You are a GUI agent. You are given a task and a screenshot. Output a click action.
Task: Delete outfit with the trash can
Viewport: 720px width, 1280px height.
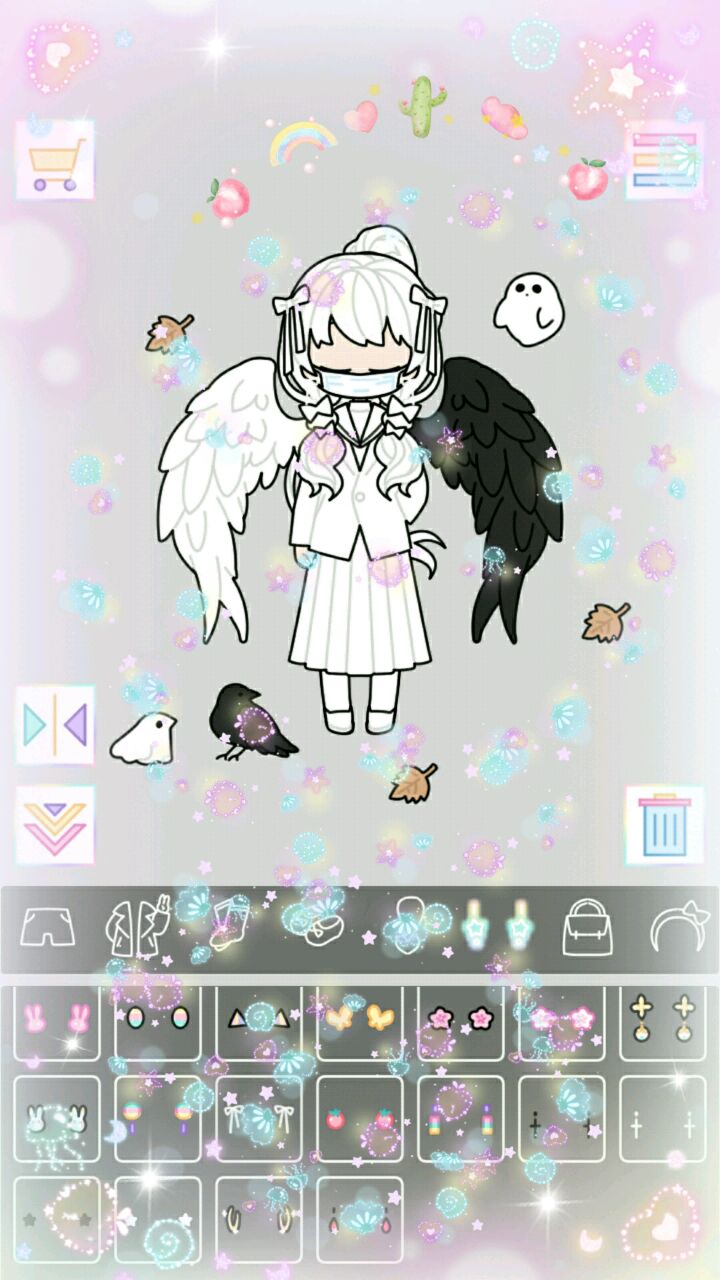click(664, 826)
